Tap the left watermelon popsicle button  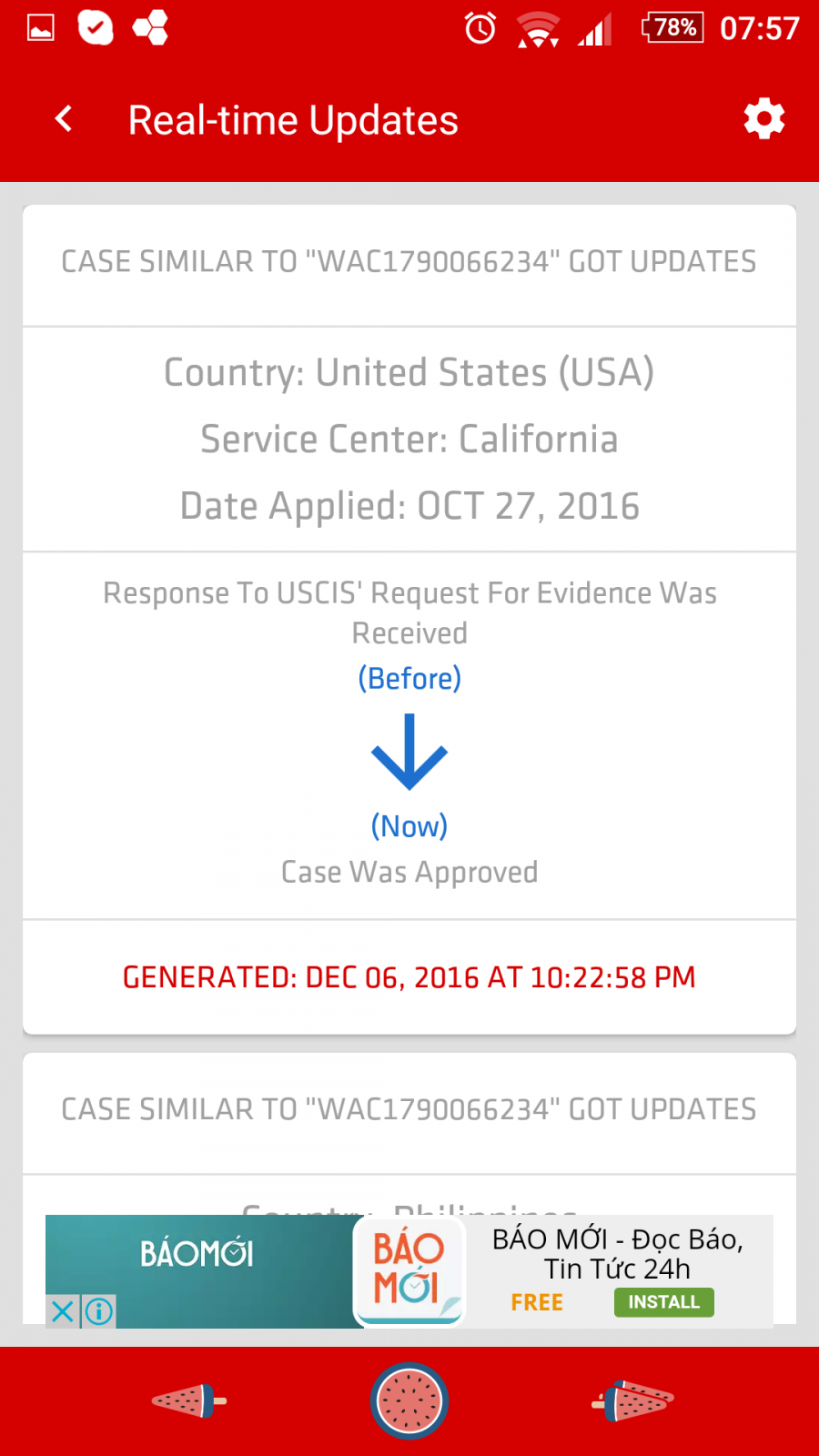pos(188,1401)
